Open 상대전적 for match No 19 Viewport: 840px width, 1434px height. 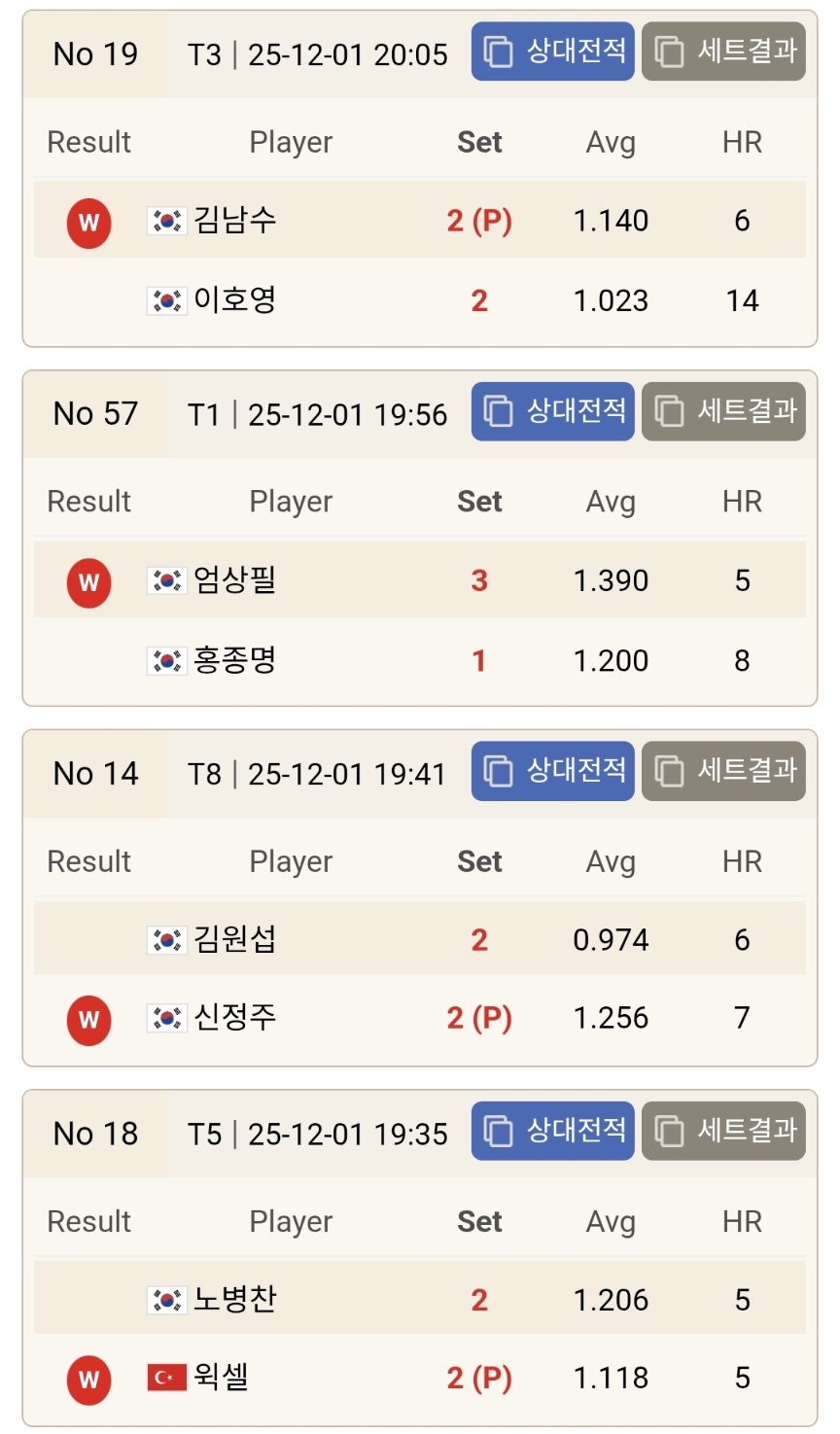click(553, 52)
